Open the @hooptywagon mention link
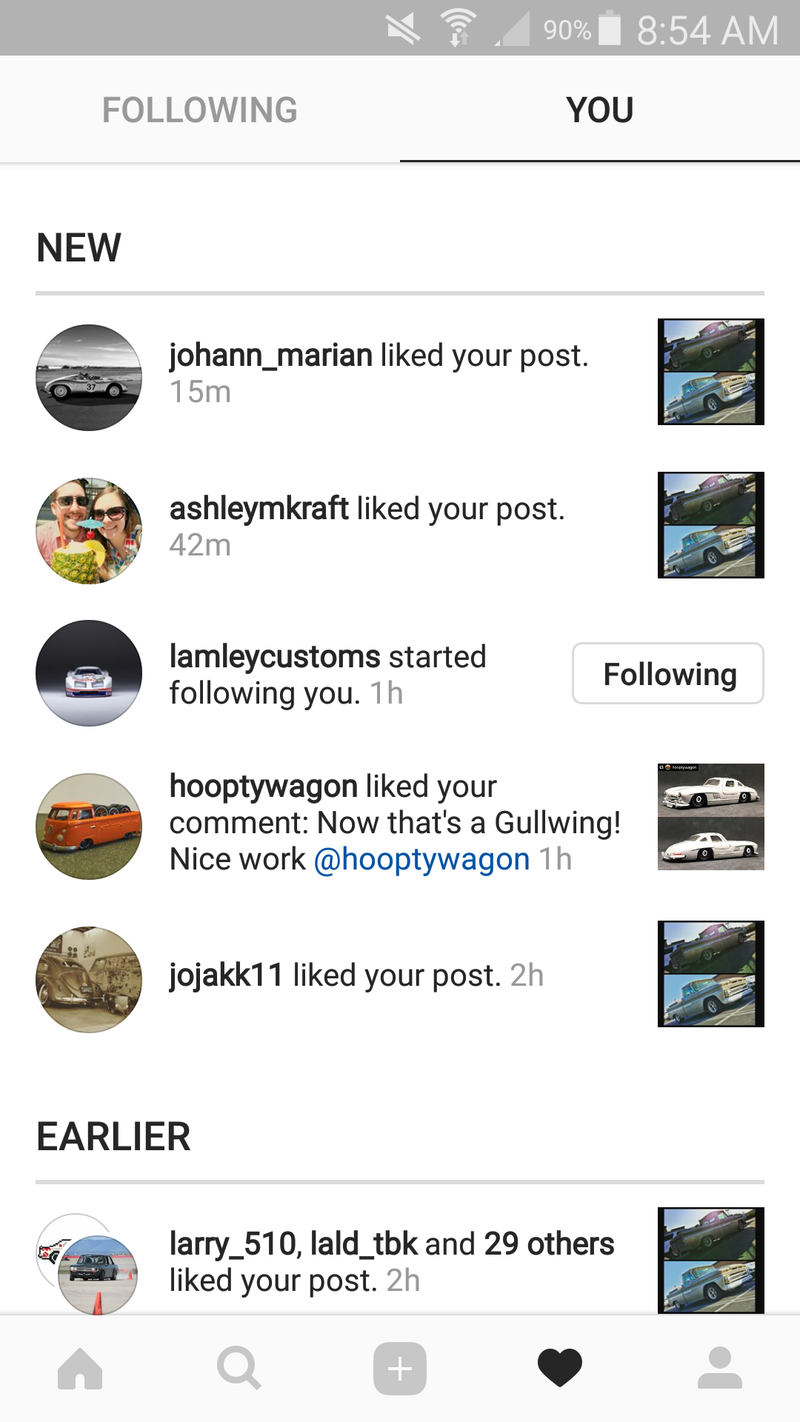 421,859
